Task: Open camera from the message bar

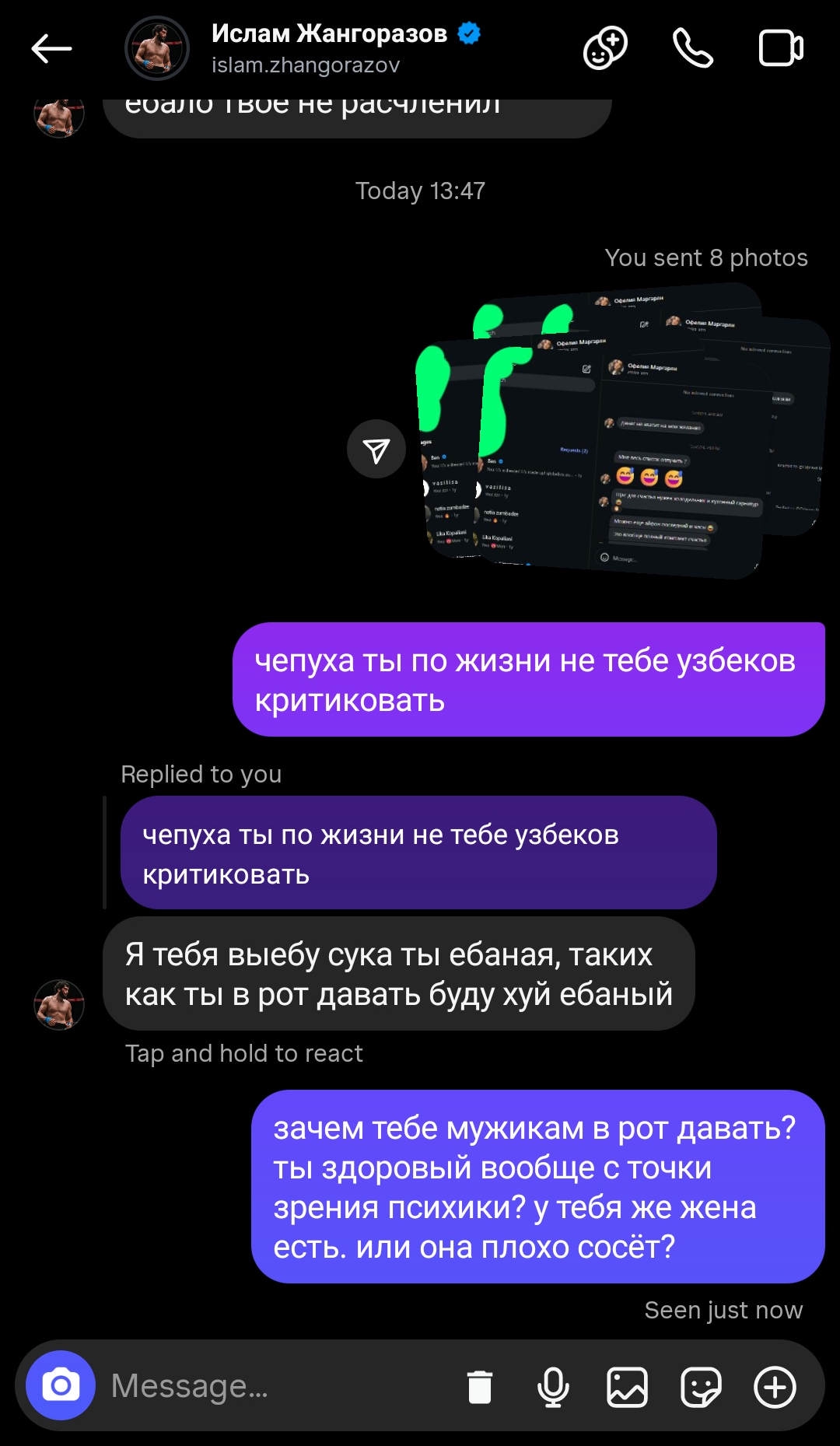Action: pyautogui.click(x=61, y=1385)
